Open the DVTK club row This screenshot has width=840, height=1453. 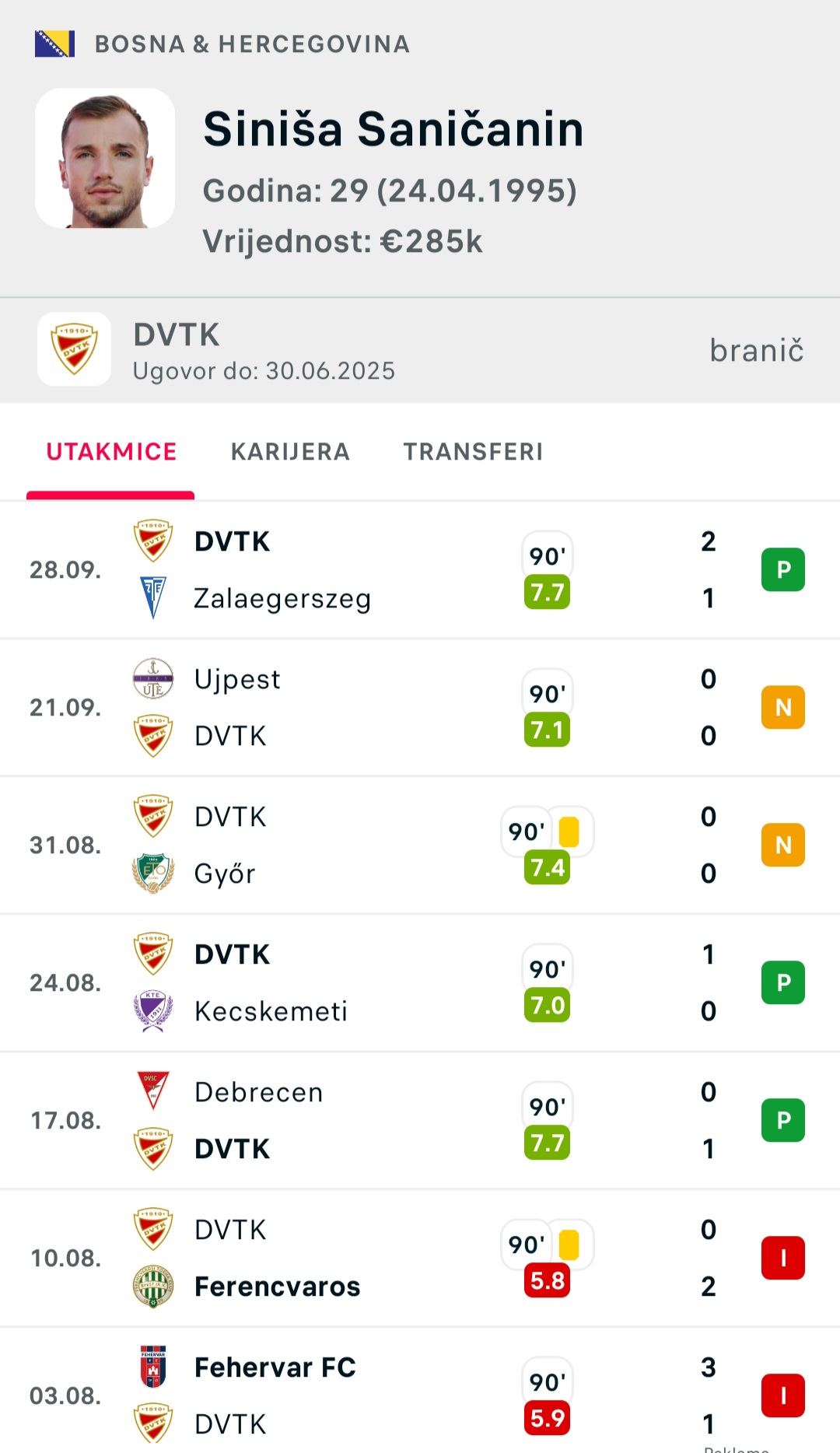[420, 350]
